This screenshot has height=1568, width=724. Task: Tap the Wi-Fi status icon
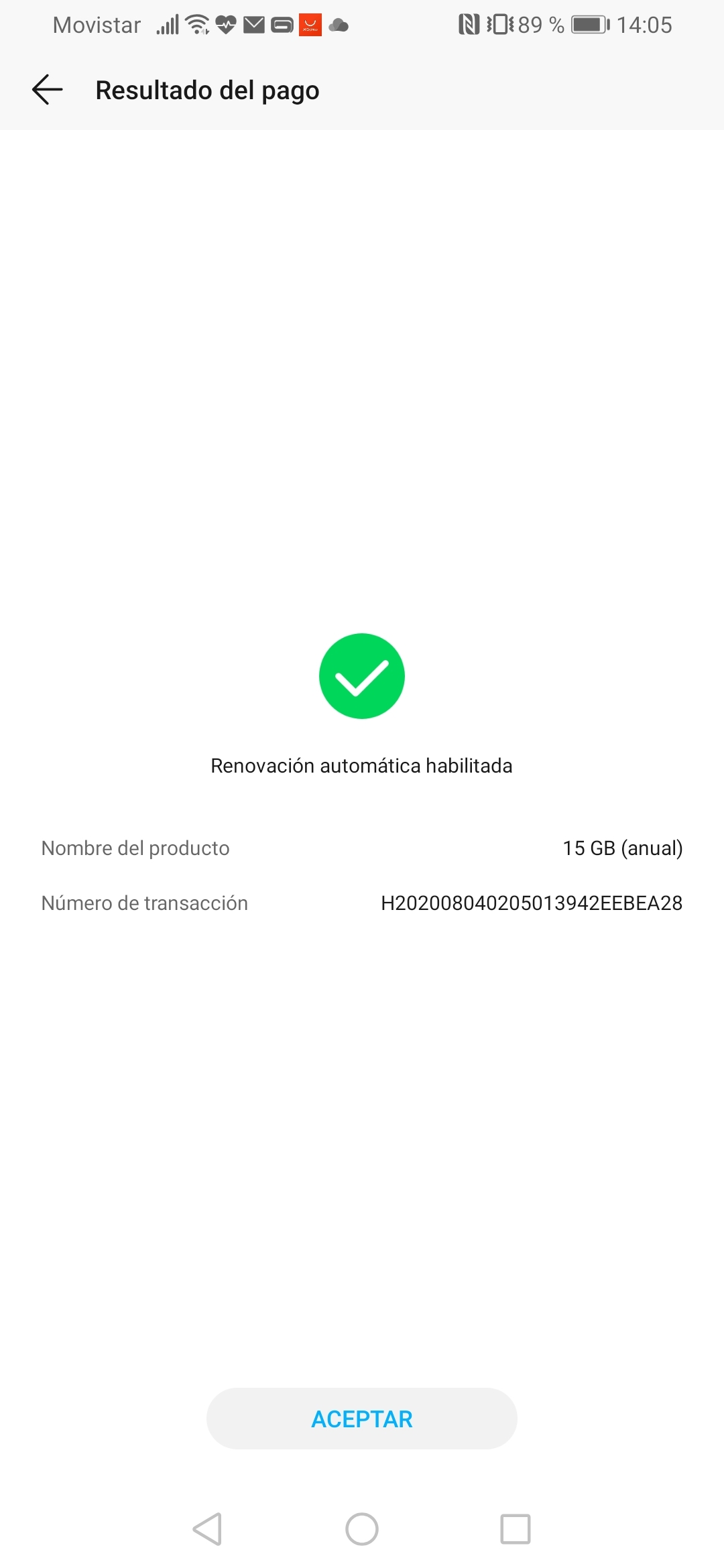click(x=196, y=24)
